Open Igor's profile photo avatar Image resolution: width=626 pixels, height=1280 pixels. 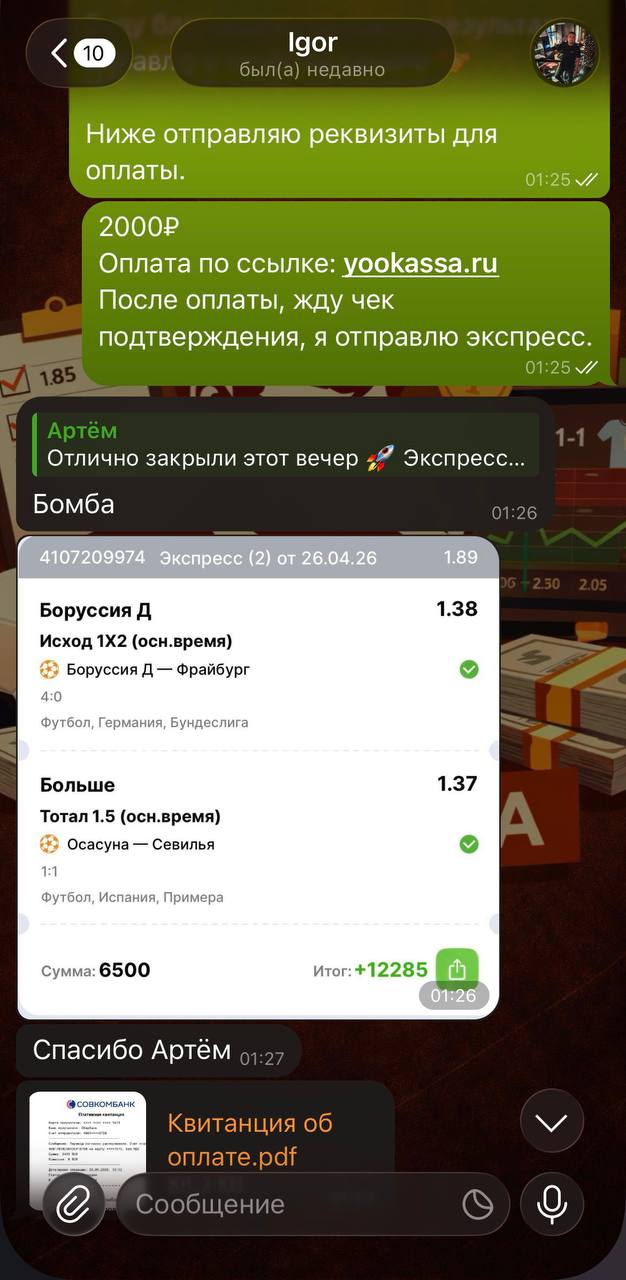[564, 54]
